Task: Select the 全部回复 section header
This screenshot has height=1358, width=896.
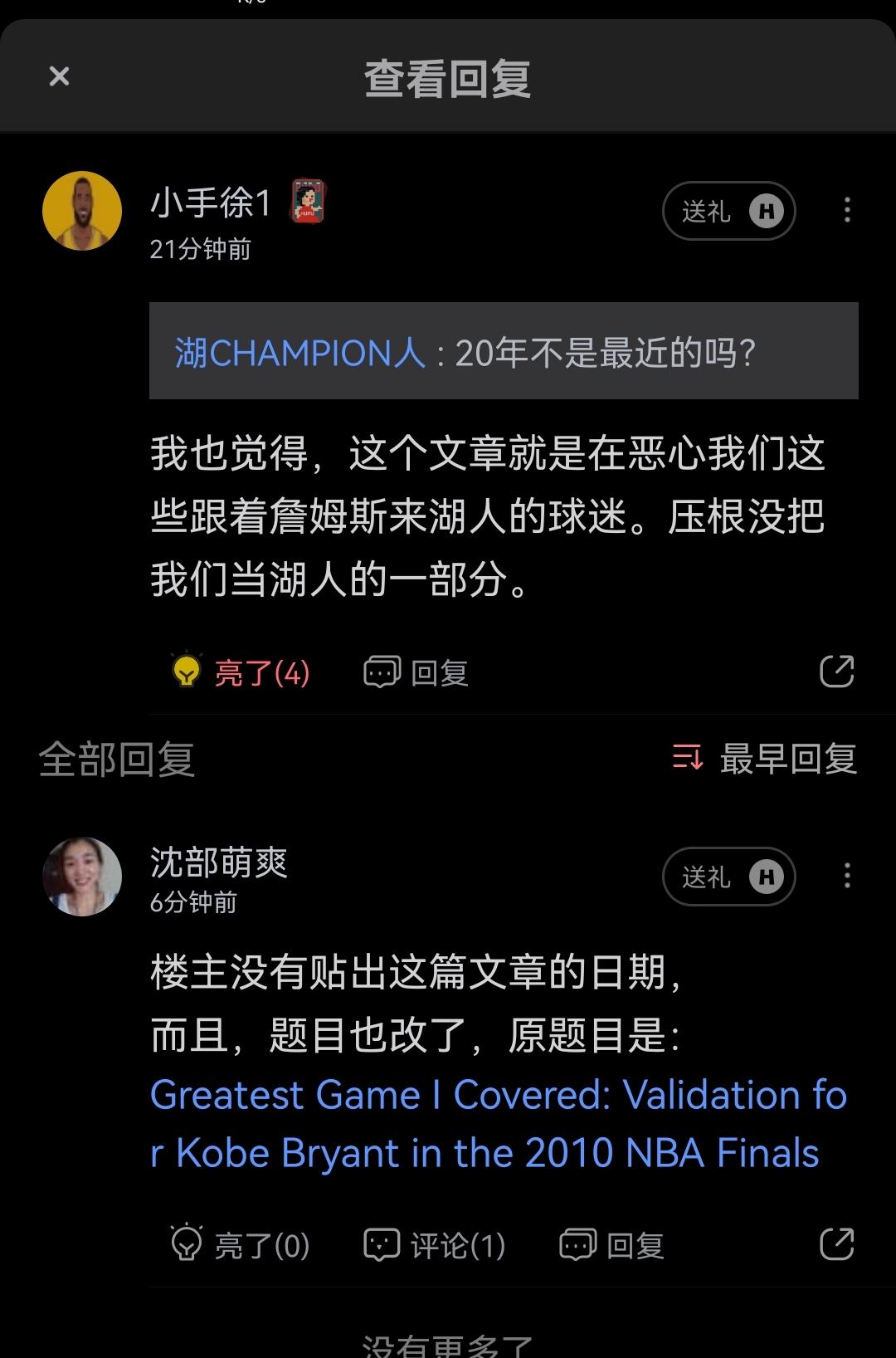Action: click(116, 762)
